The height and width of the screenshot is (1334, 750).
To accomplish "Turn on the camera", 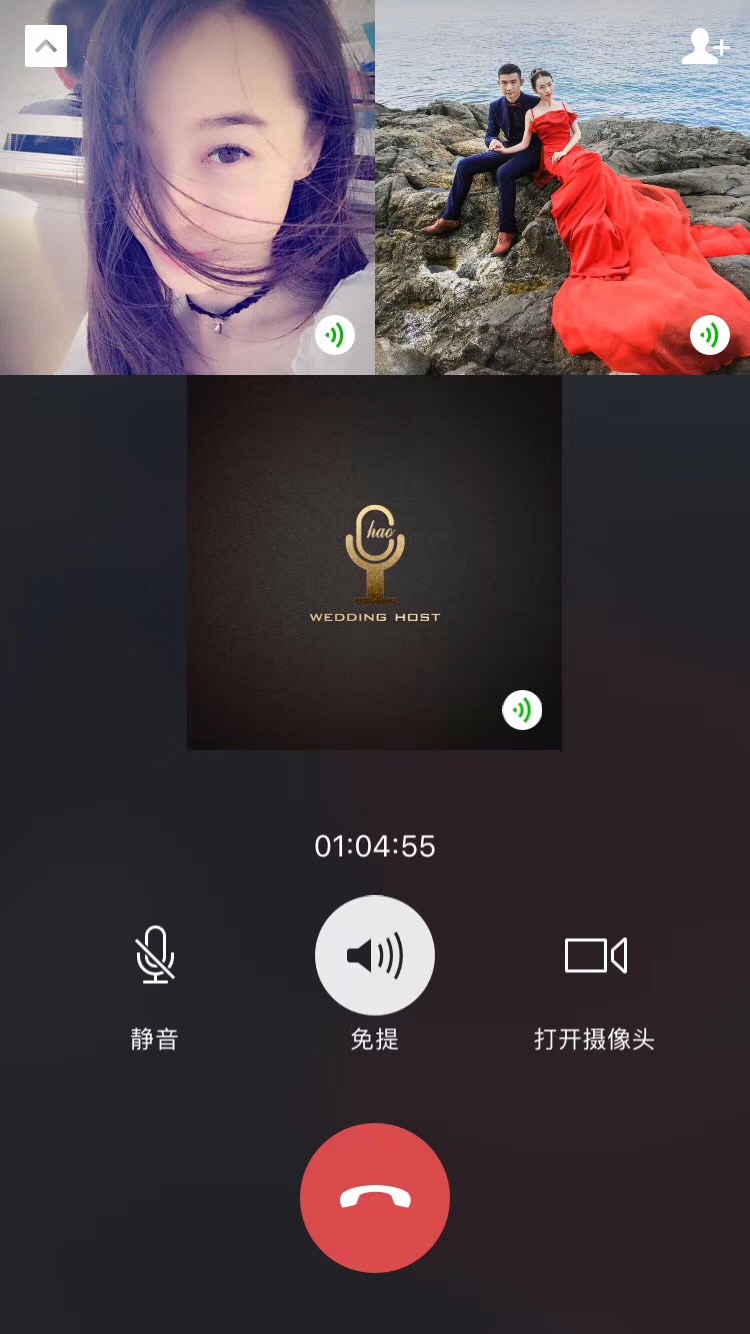I will tap(596, 956).
